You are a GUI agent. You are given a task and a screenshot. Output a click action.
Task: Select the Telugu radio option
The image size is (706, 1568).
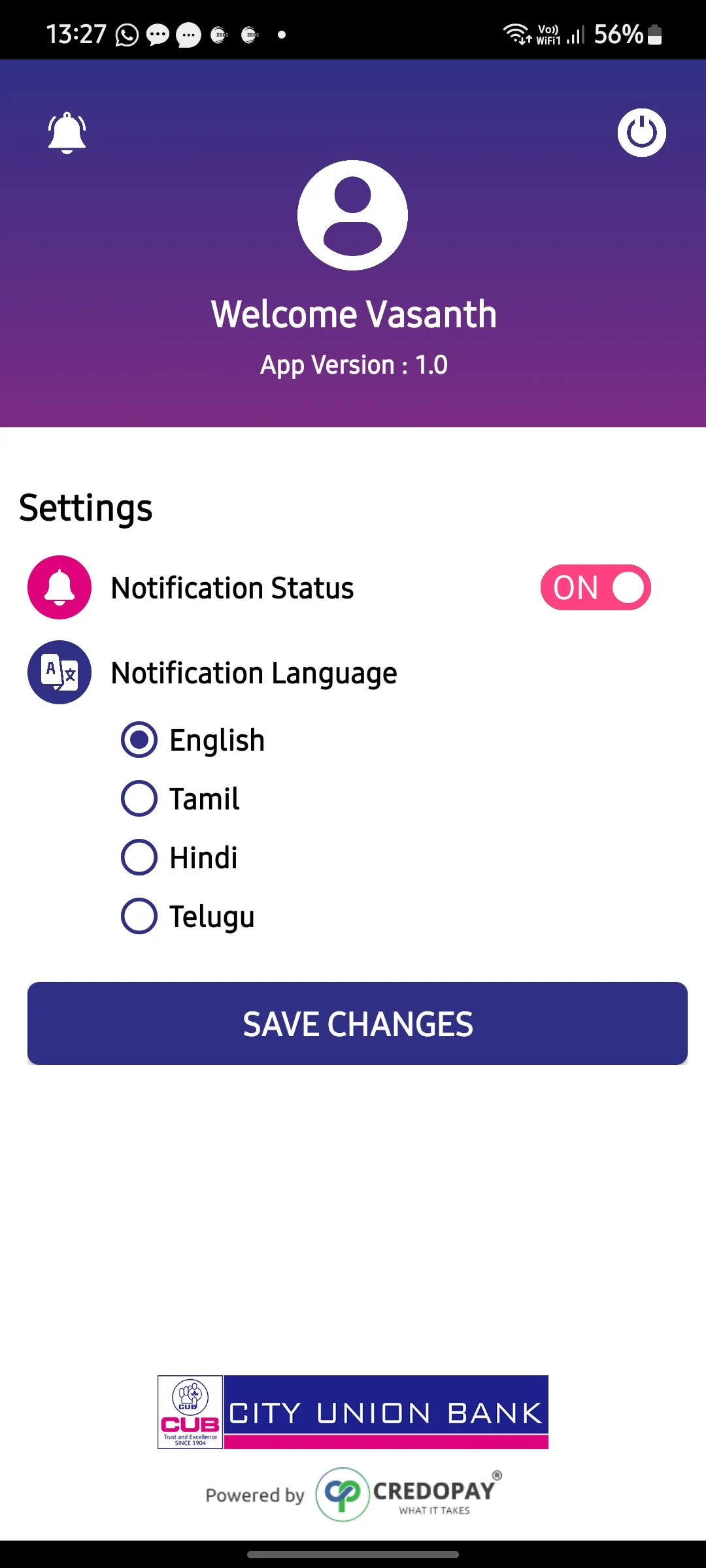139,916
